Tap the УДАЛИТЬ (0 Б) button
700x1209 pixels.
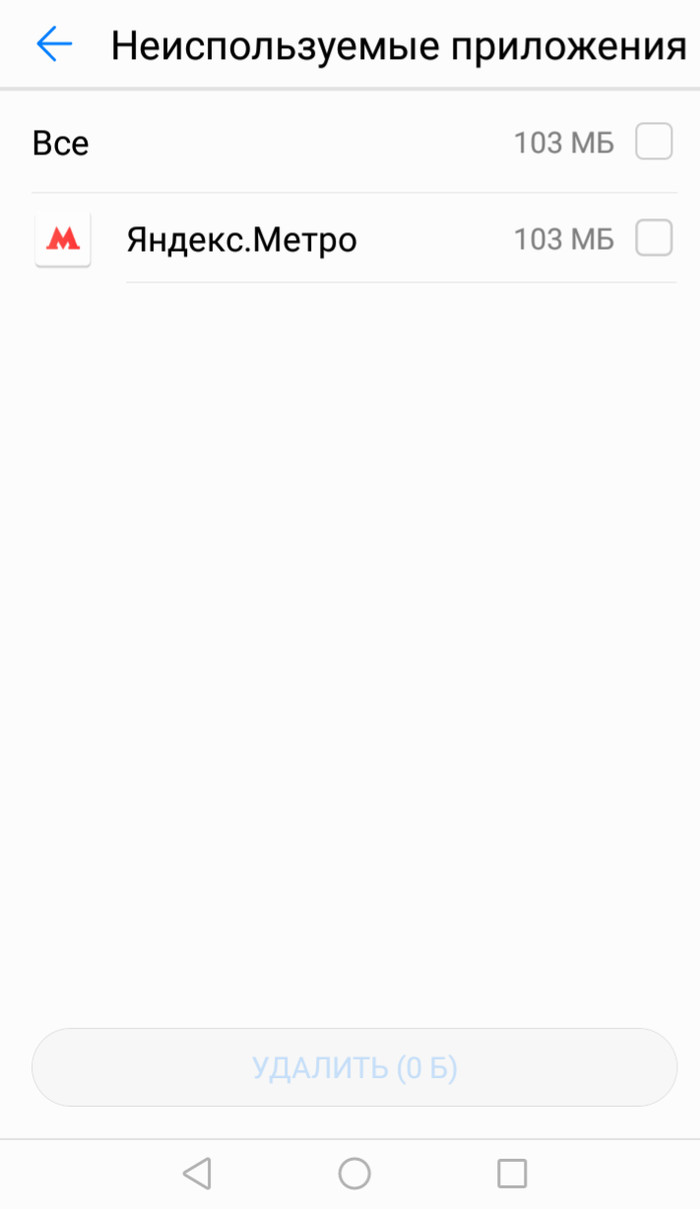[354, 1068]
